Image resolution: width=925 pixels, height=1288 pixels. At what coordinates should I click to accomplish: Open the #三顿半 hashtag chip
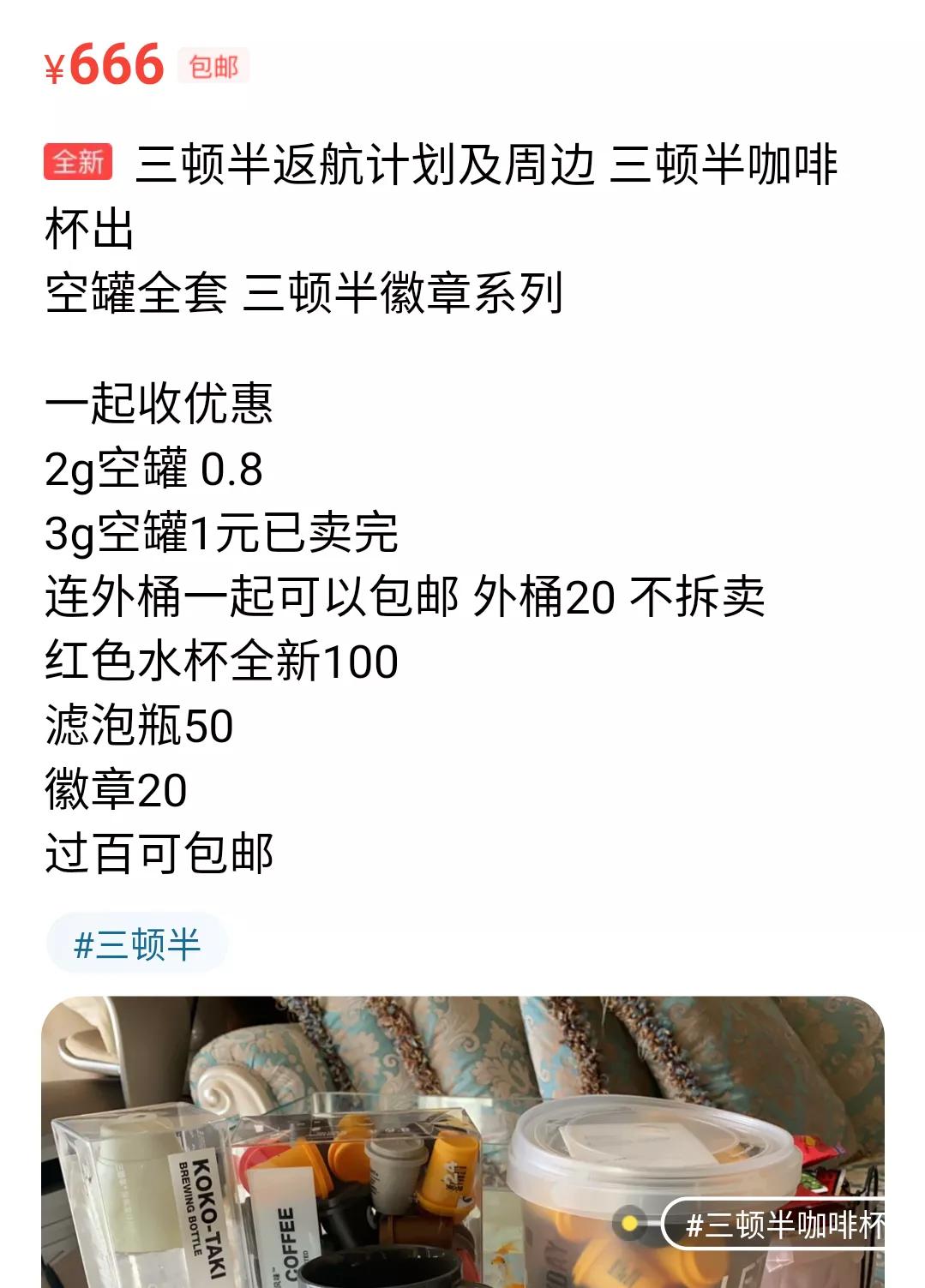(x=137, y=944)
